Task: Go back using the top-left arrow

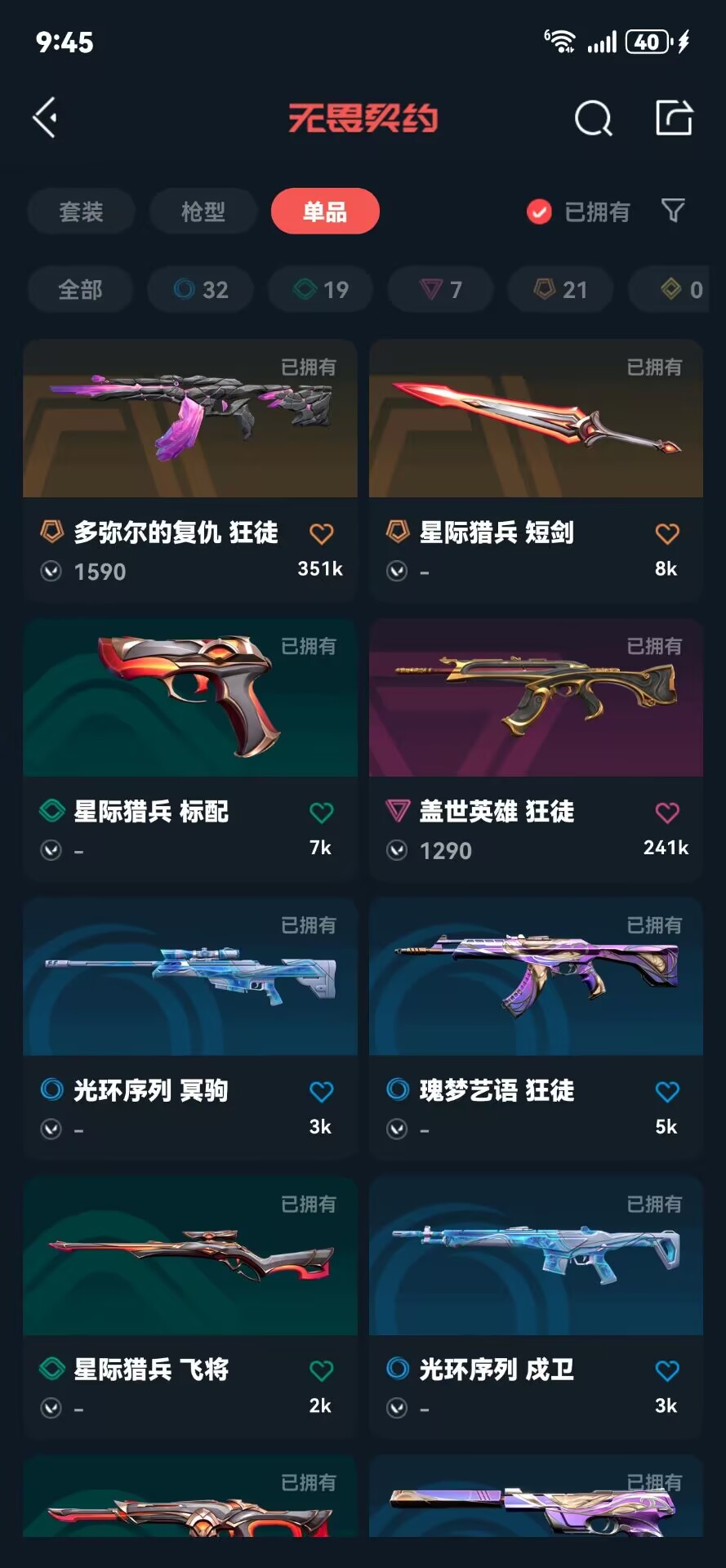Action: click(45, 118)
